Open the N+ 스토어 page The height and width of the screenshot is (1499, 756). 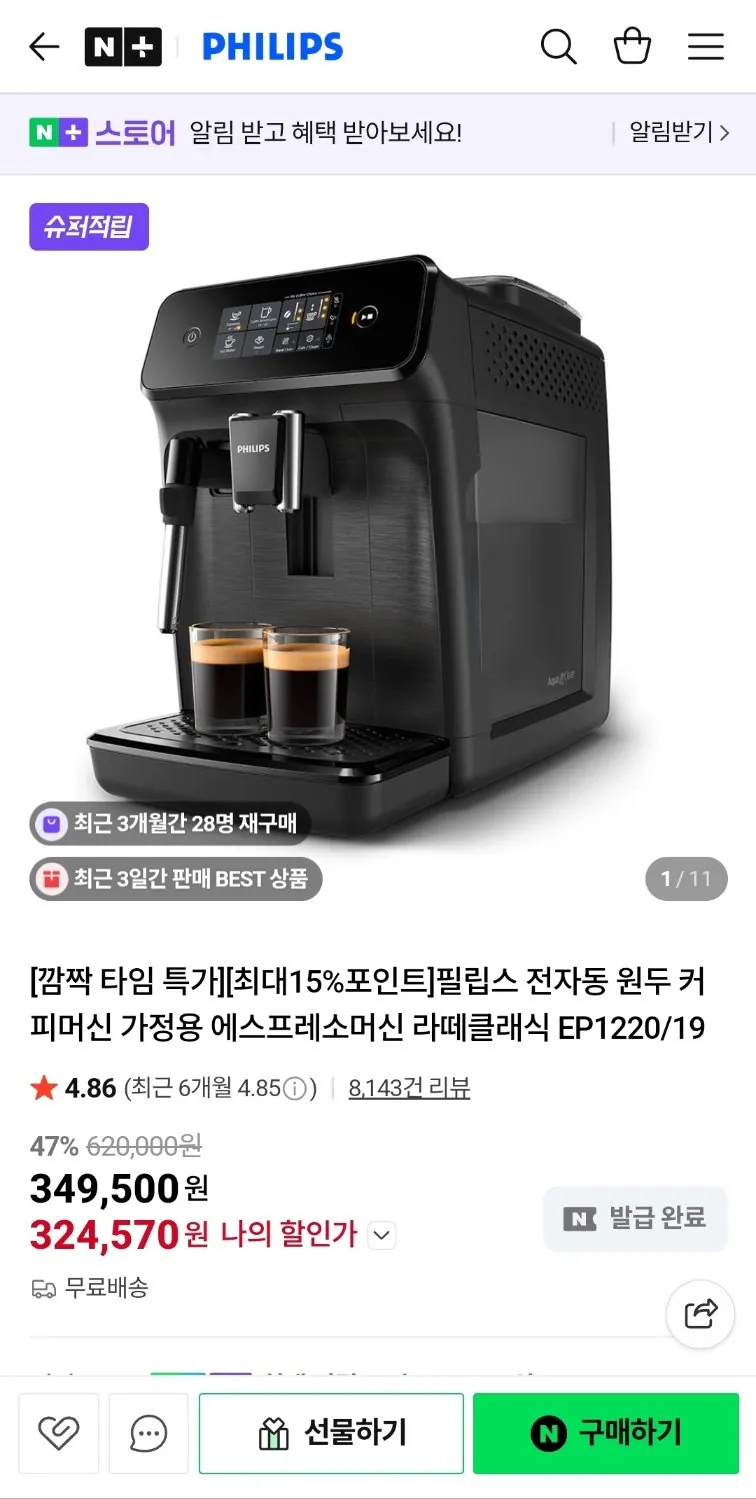coord(103,133)
